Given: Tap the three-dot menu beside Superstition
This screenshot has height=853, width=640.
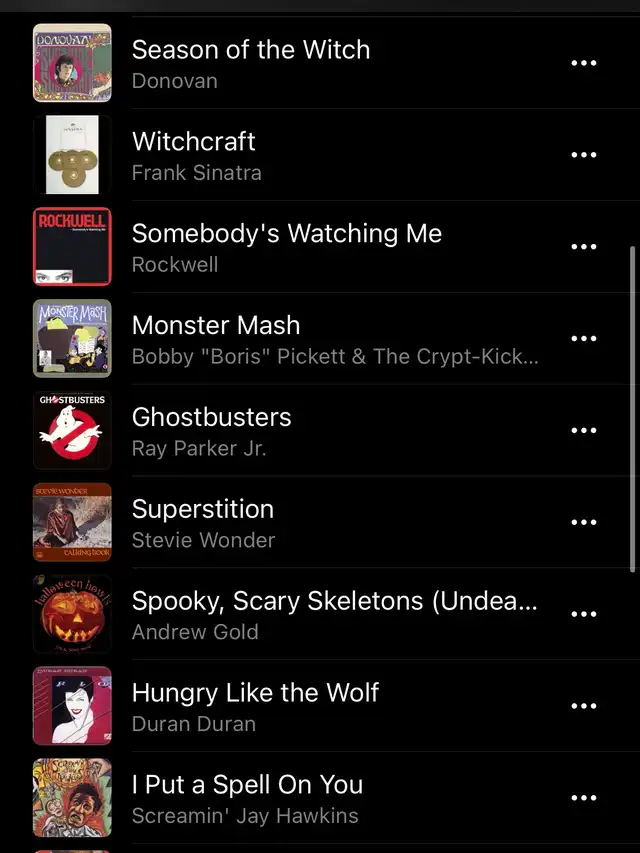Looking at the screenshot, I should click(x=583, y=523).
